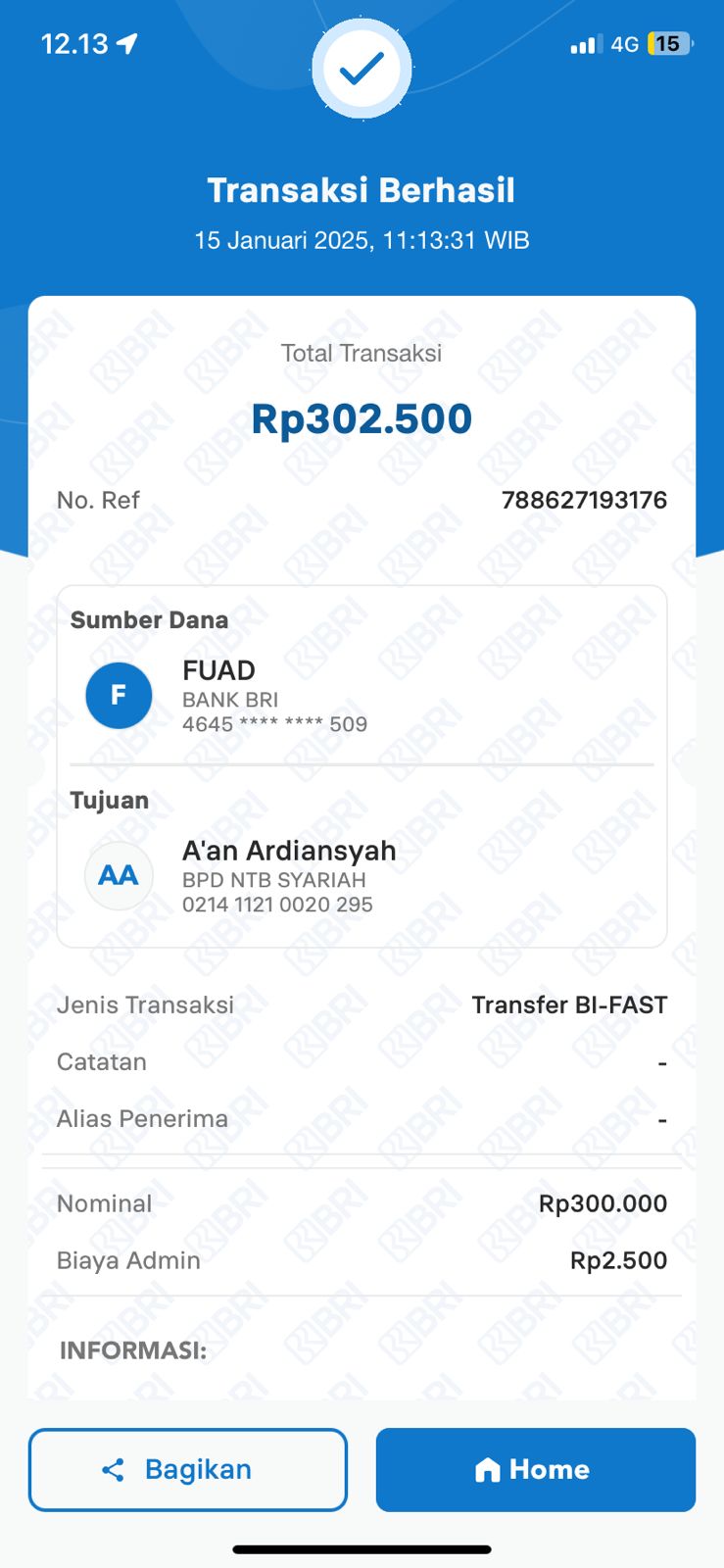Screen dimensions: 724x1568
Task: Share the receipt with Bagikan
Action: [187, 1469]
